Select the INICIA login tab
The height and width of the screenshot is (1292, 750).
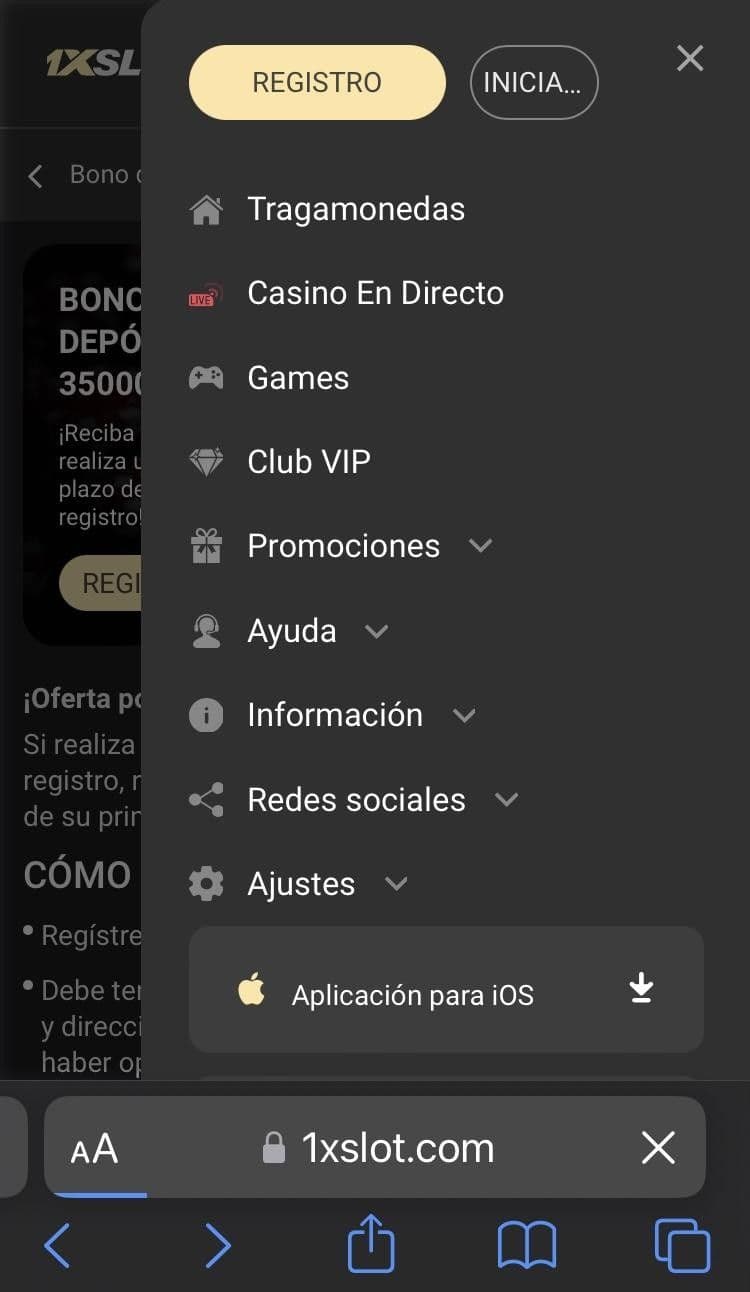coord(534,82)
